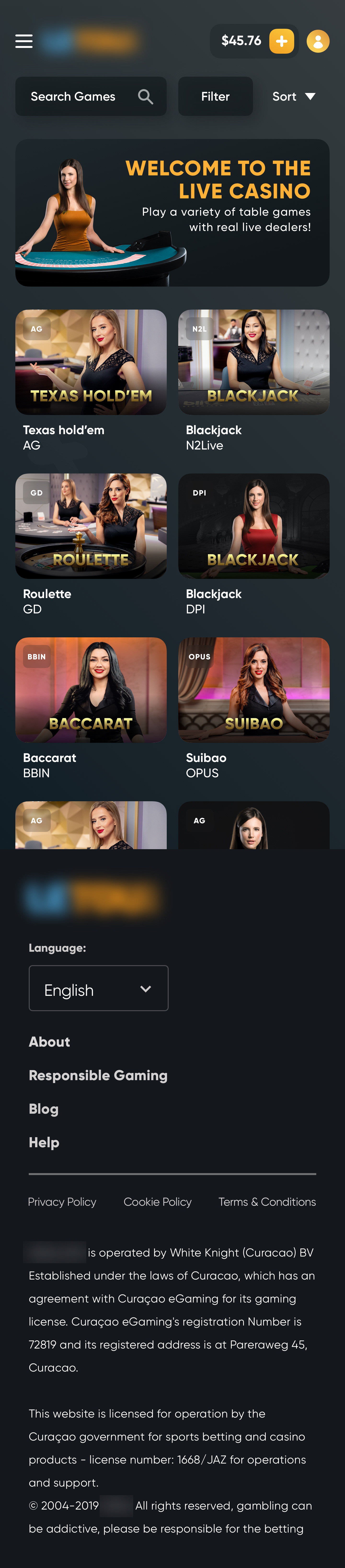Open Texas hold'em by AG
This screenshot has width=345, height=1568.
[91, 362]
